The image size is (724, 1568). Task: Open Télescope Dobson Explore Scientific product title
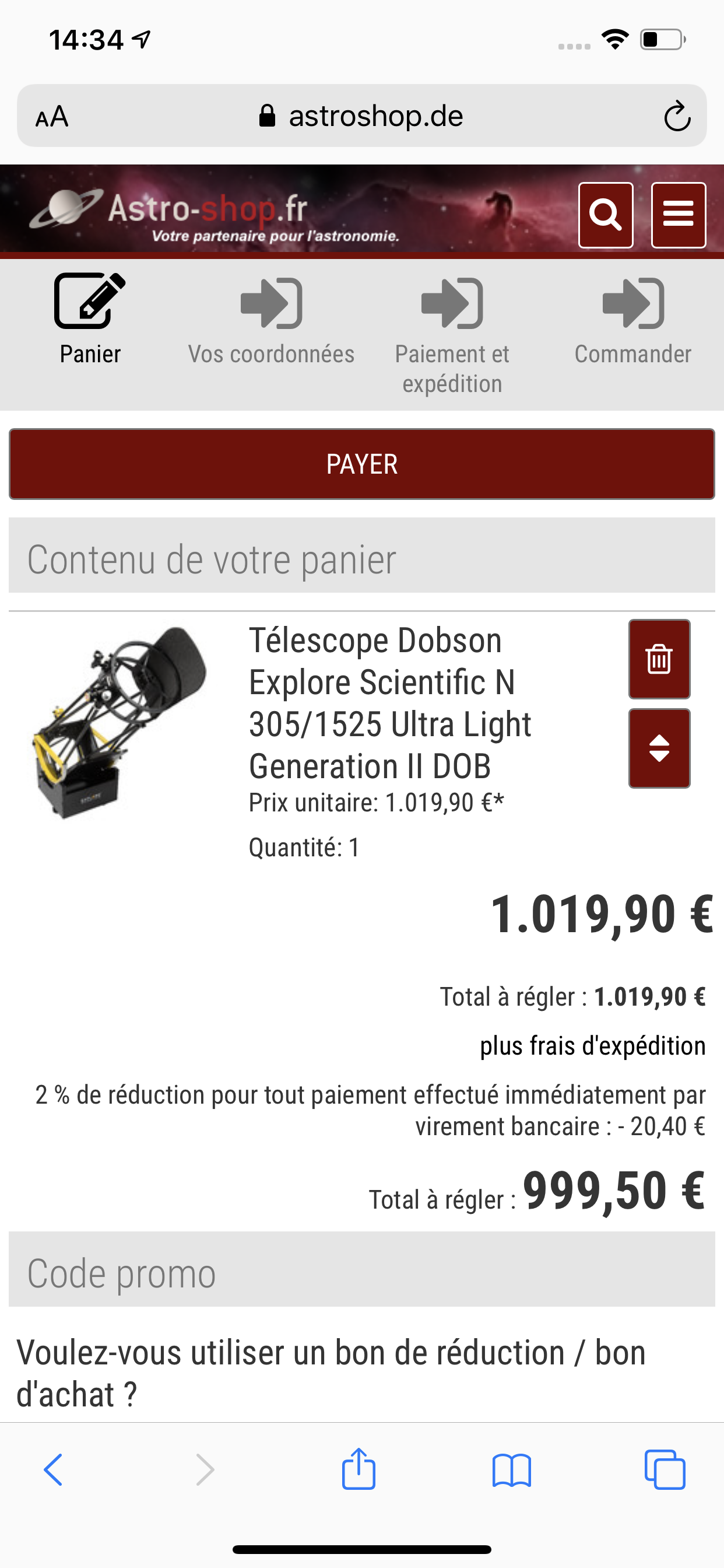tap(389, 703)
